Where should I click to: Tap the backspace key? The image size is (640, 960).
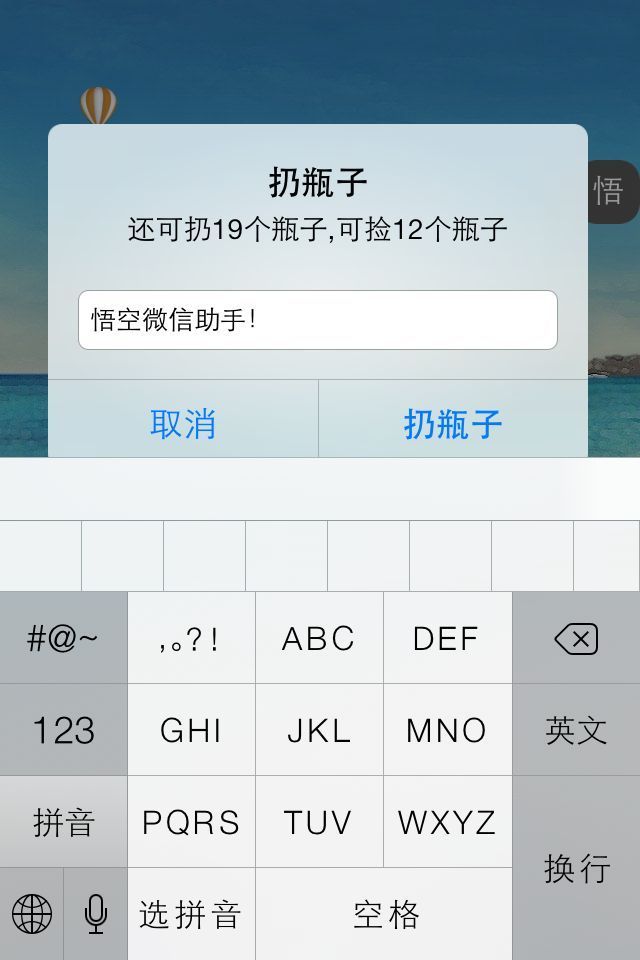(x=576, y=638)
